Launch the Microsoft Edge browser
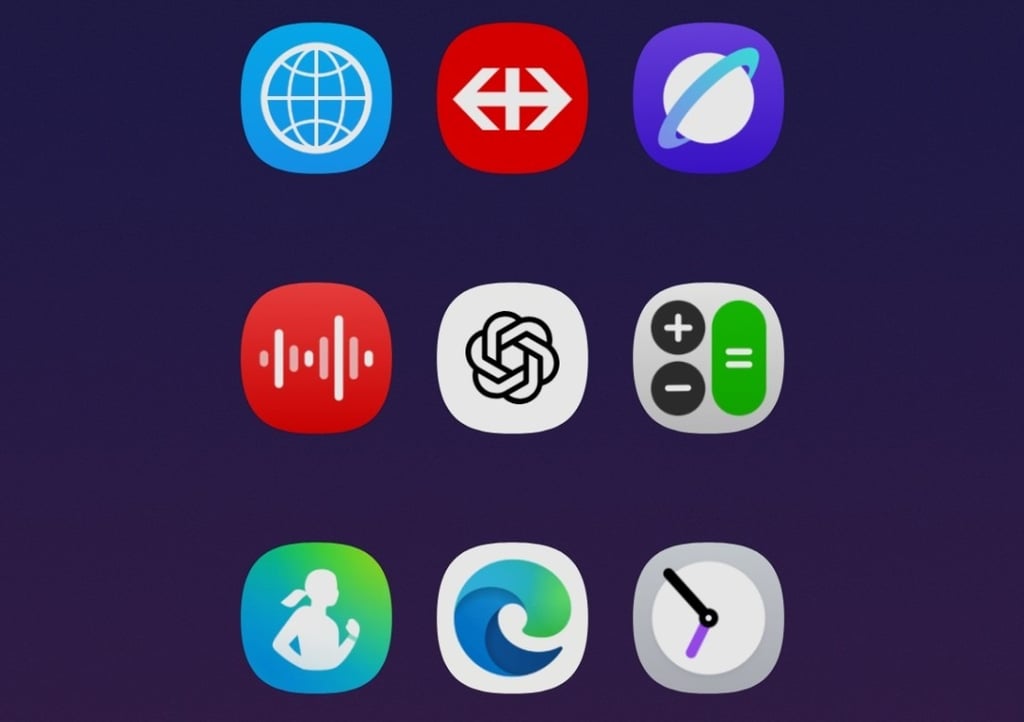Image resolution: width=1024 pixels, height=722 pixels. (512, 618)
